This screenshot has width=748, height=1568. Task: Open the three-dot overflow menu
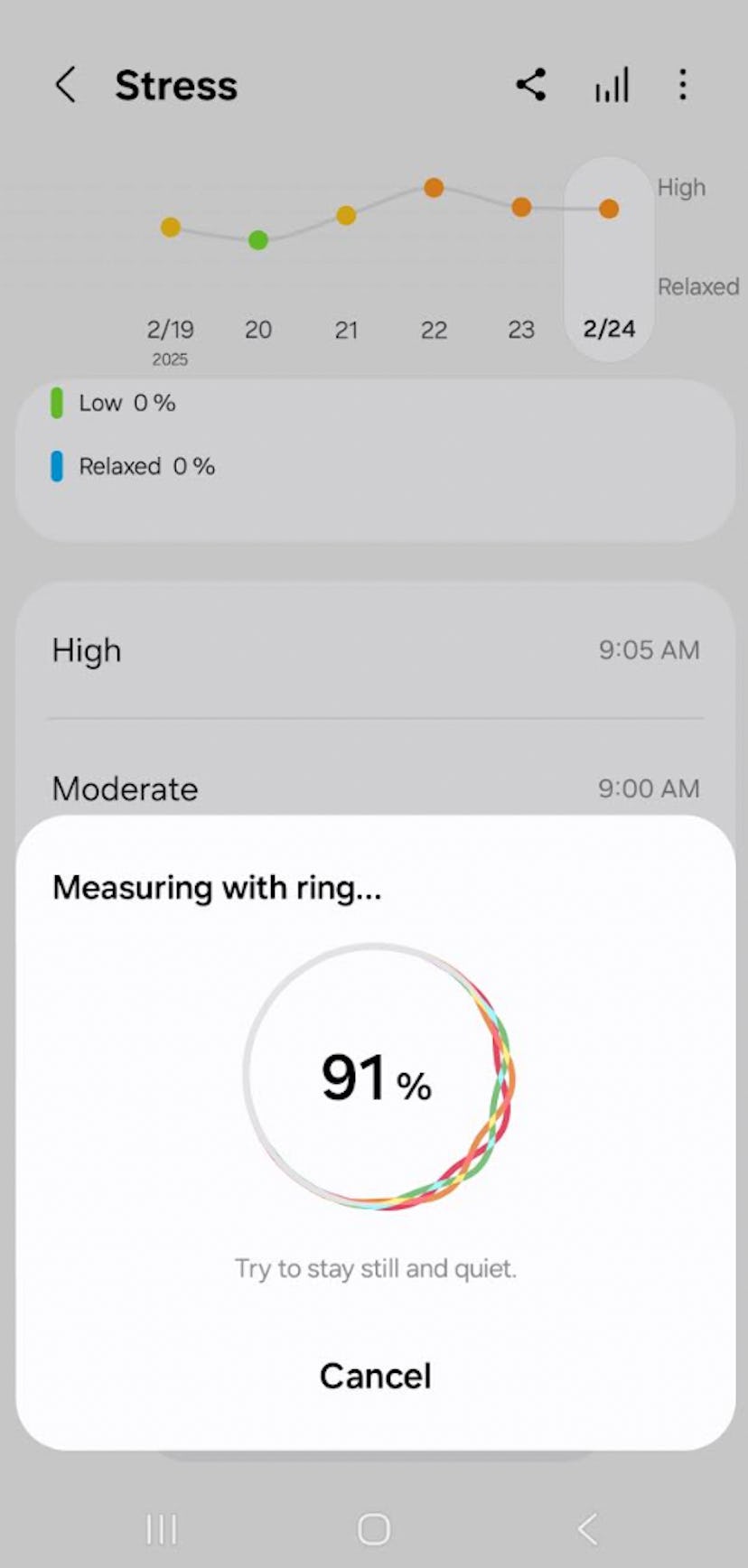click(682, 85)
